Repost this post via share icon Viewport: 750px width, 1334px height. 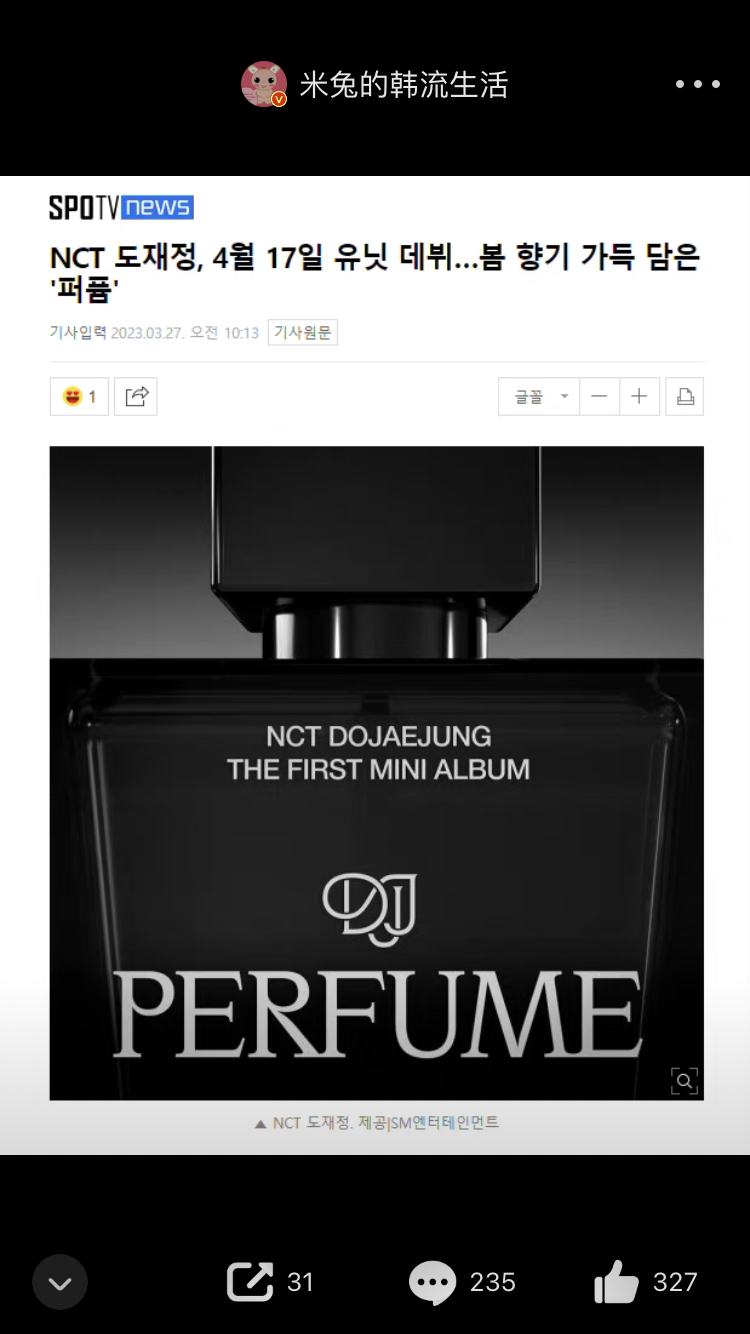pos(250,1282)
